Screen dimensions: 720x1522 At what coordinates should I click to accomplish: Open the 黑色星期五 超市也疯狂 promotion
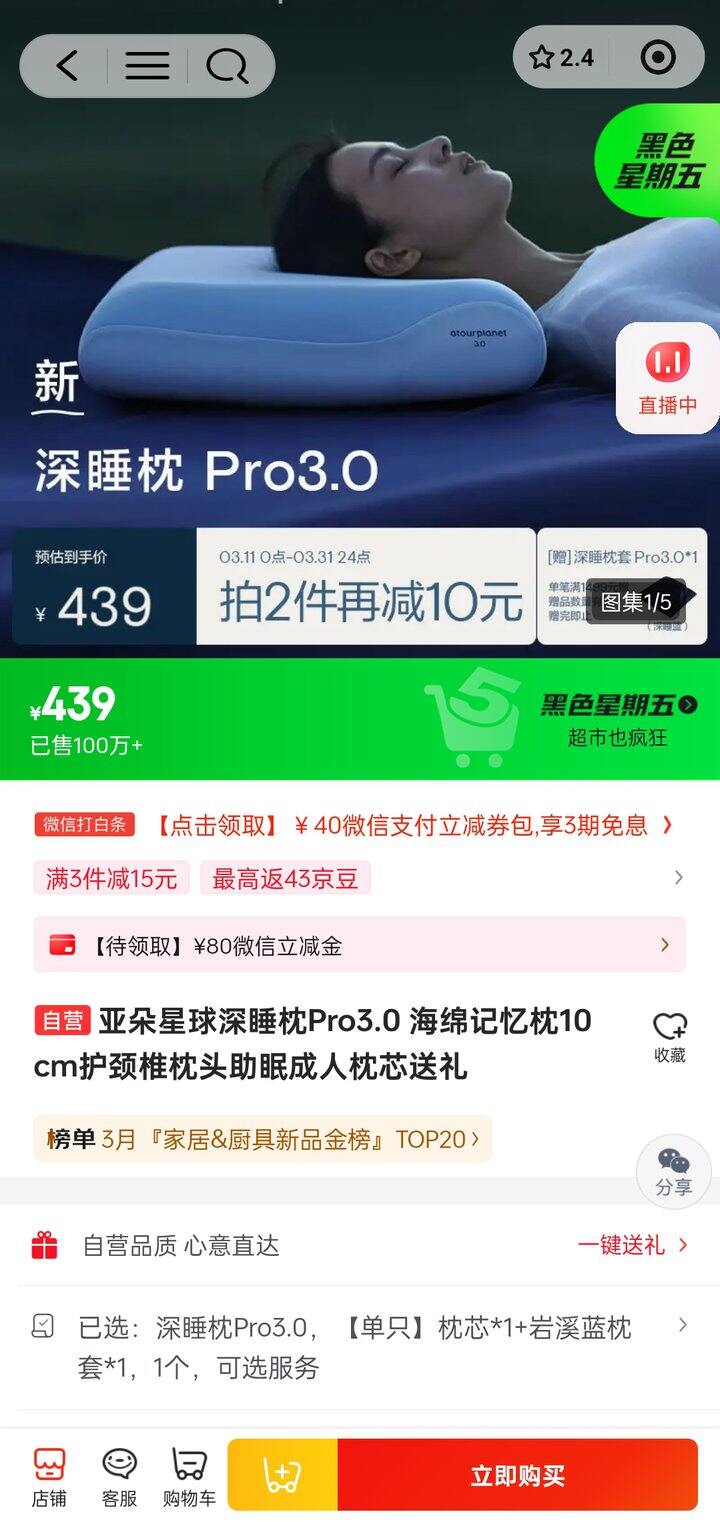click(x=617, y=720)
